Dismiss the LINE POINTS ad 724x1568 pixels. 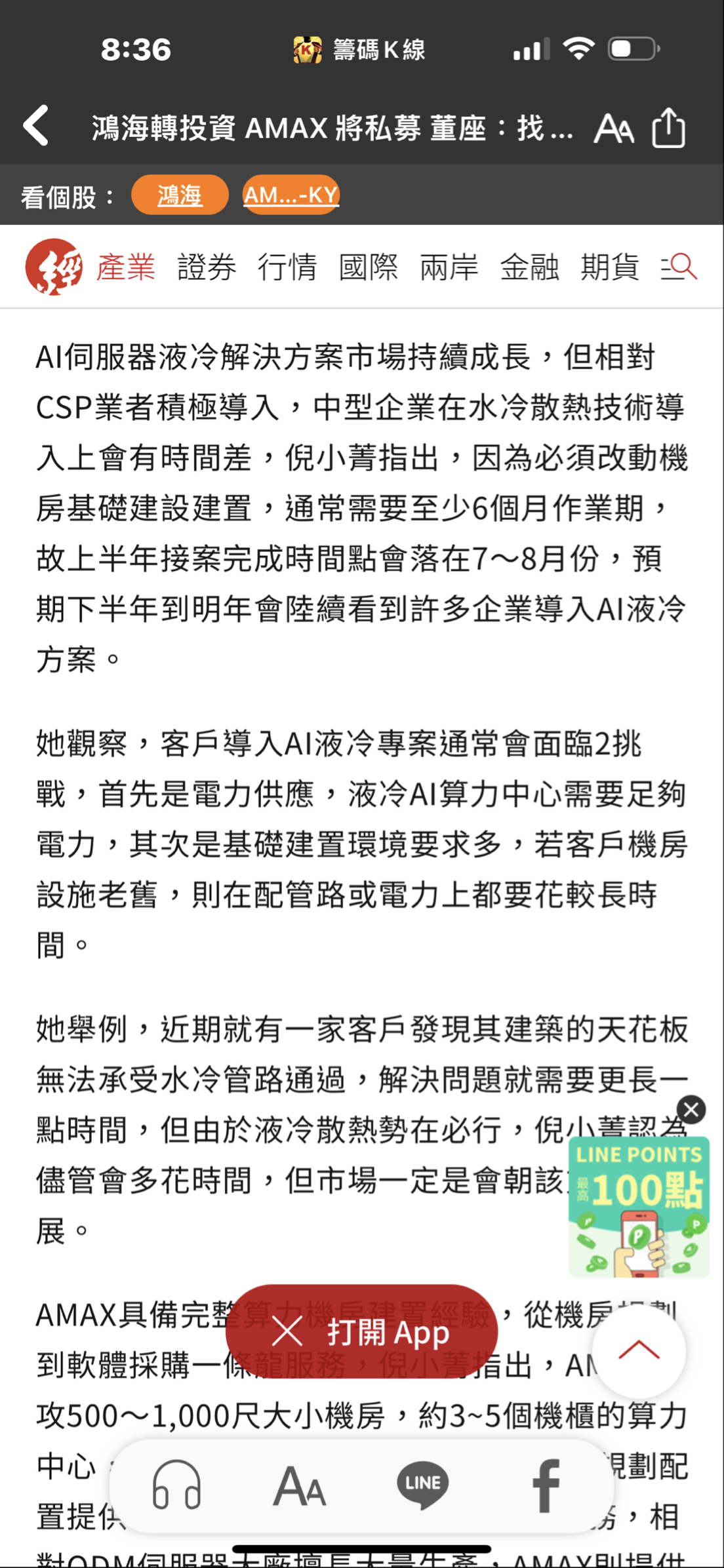point(691,1110)
